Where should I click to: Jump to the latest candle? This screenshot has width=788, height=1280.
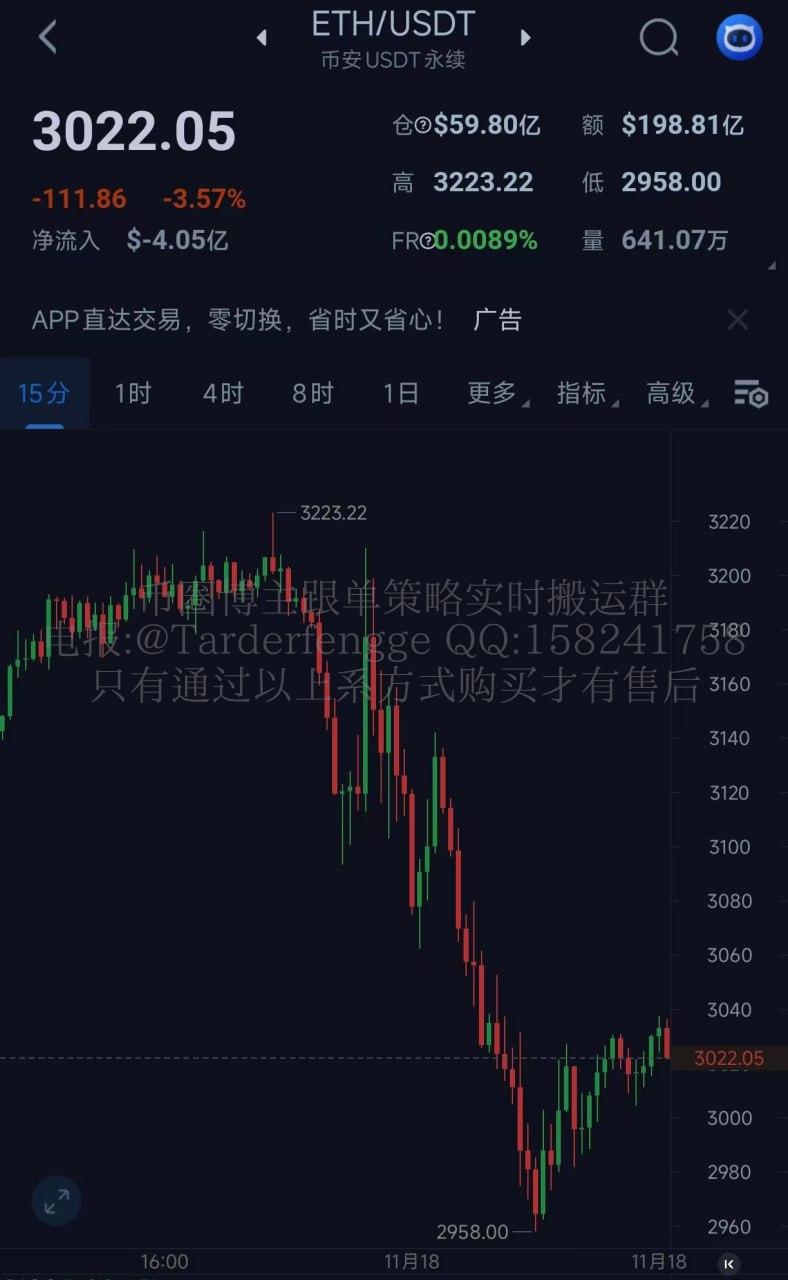(x=729, y=1262)
